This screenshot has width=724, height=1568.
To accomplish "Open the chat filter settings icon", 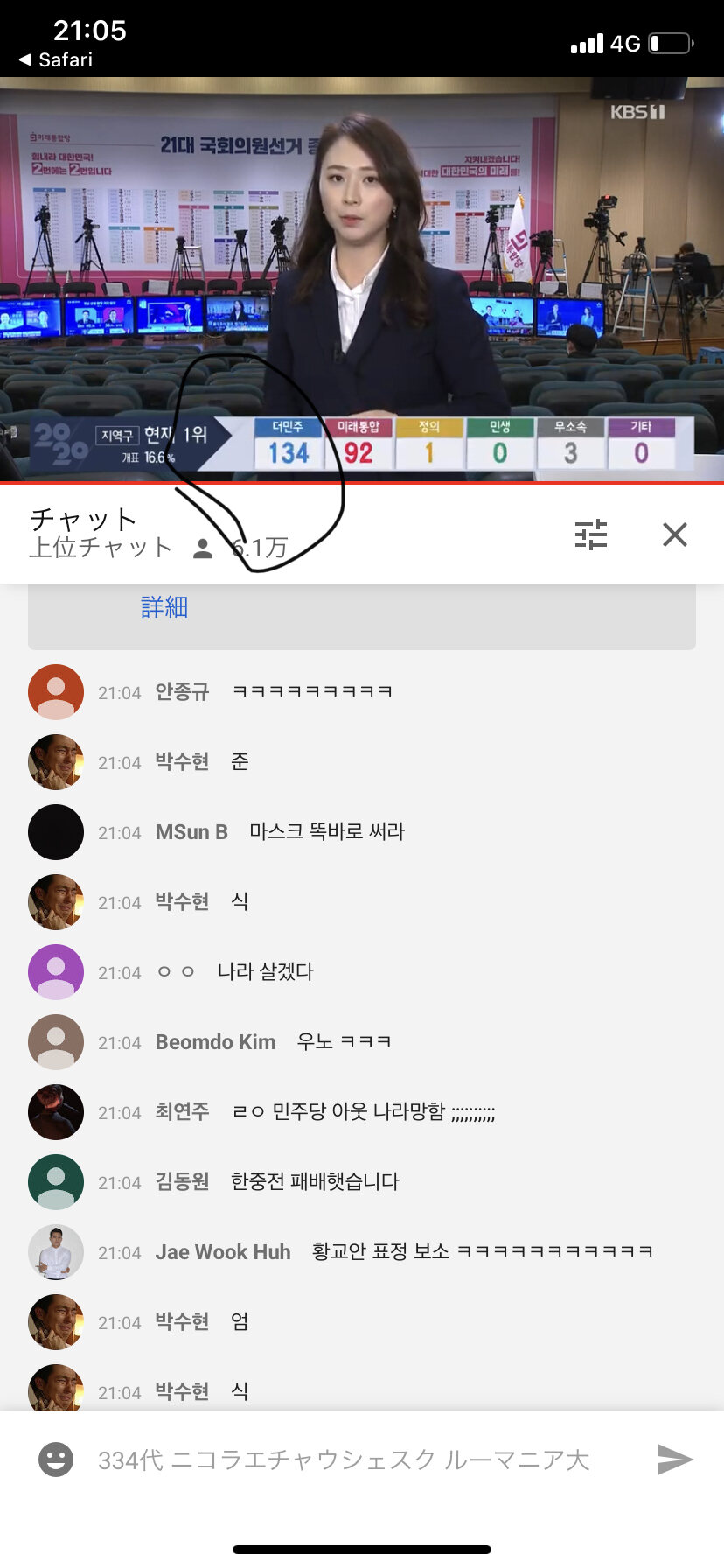I will click(x=591, y=534).
